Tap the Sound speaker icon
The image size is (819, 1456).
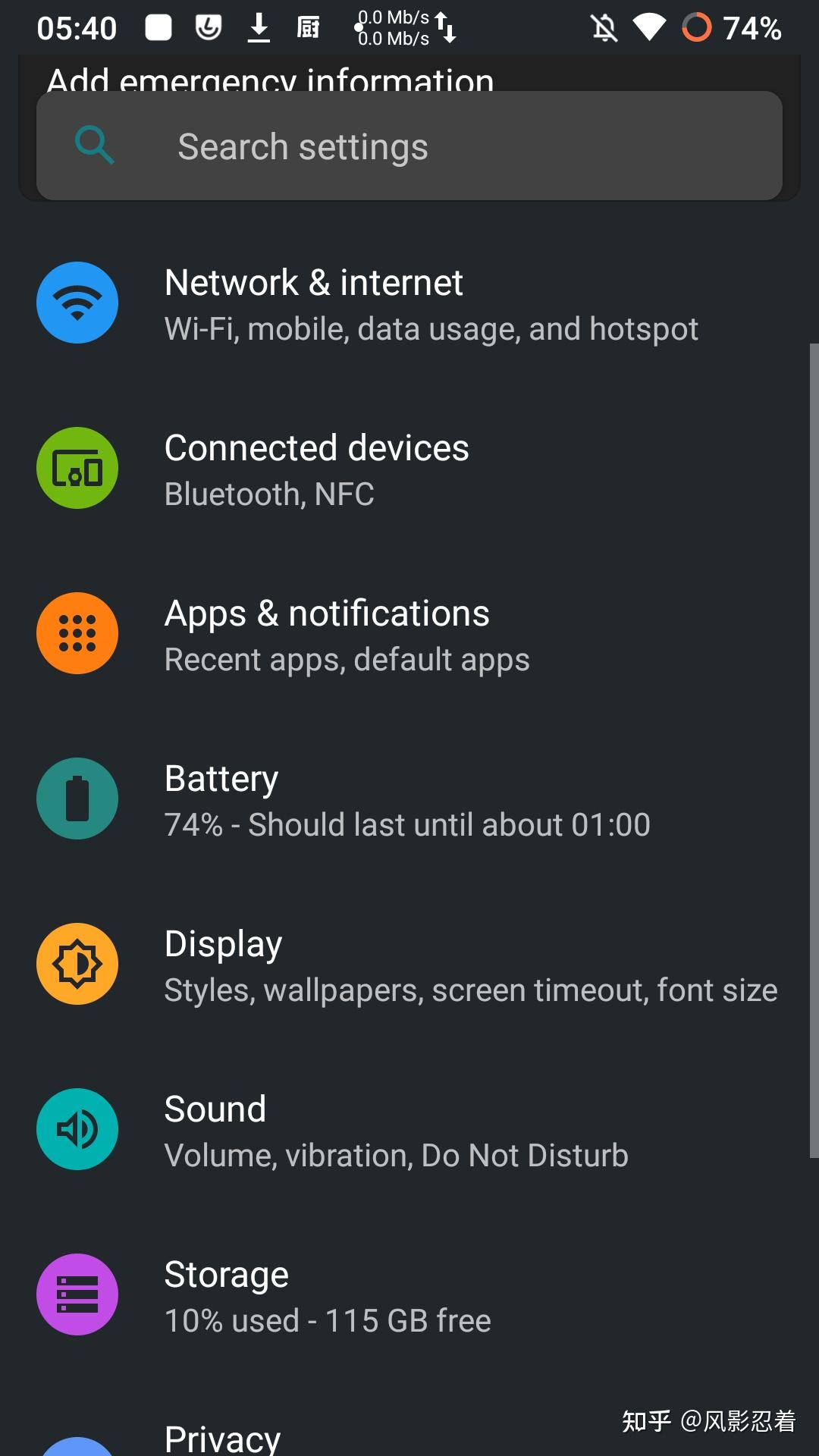click(77, 1129)
